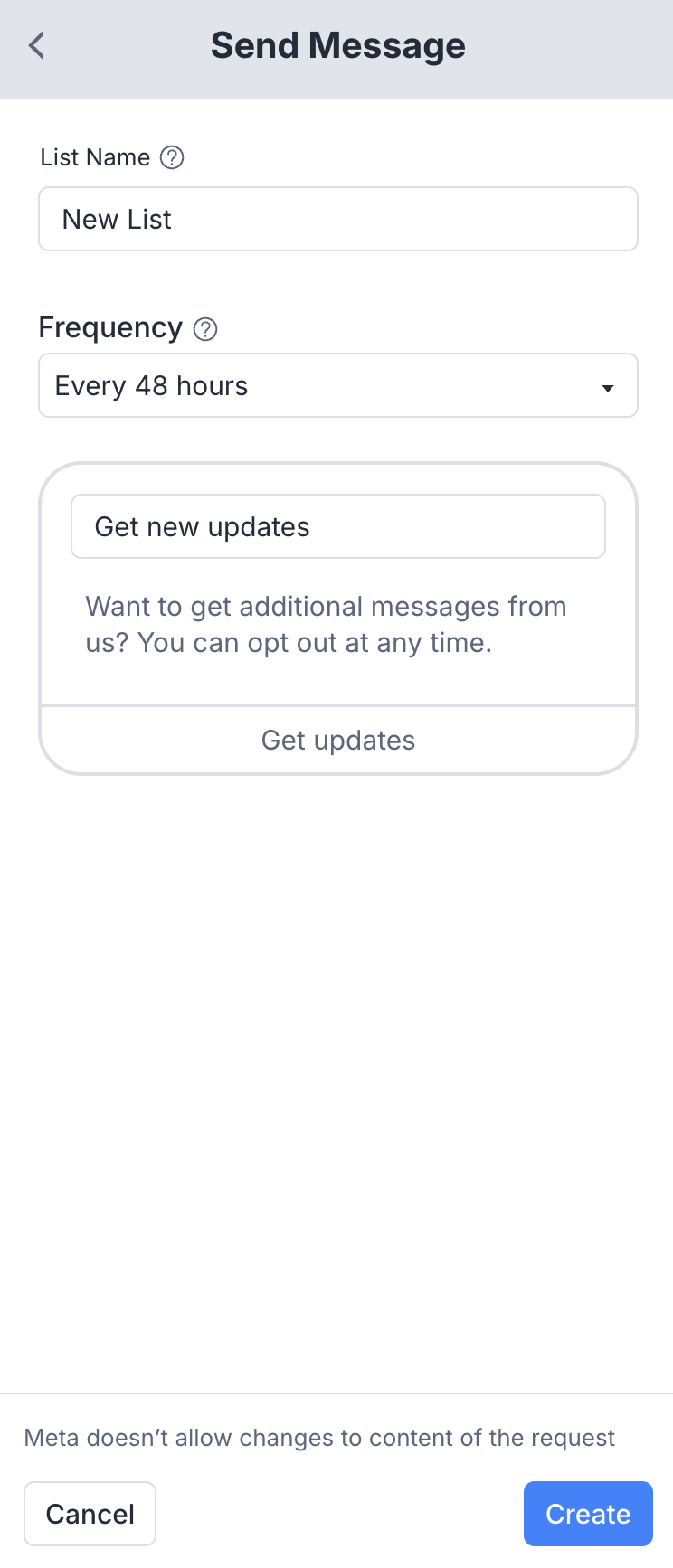Open the Frequency help icon
The height and width of the screenshot is (1568, 673).
tap(205, 329)
